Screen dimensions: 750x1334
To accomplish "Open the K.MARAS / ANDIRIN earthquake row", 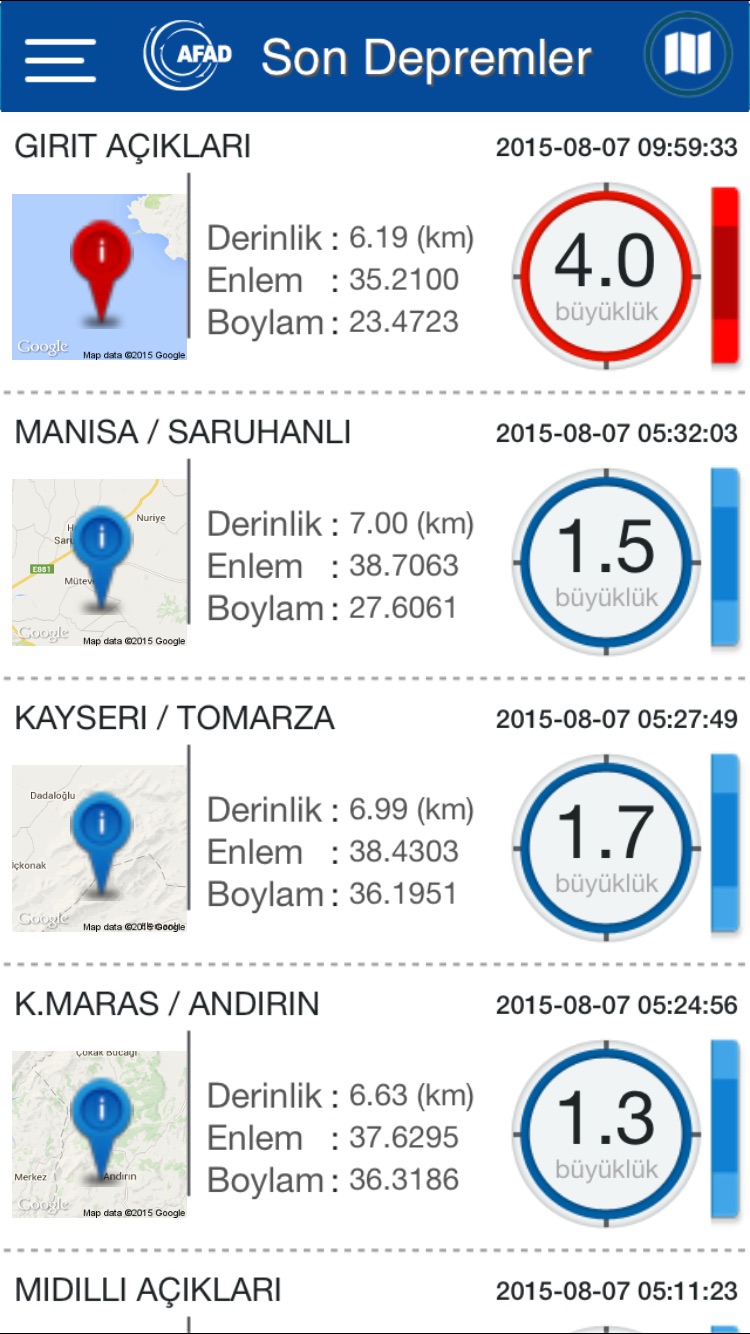I will [x=375, y=1112].
